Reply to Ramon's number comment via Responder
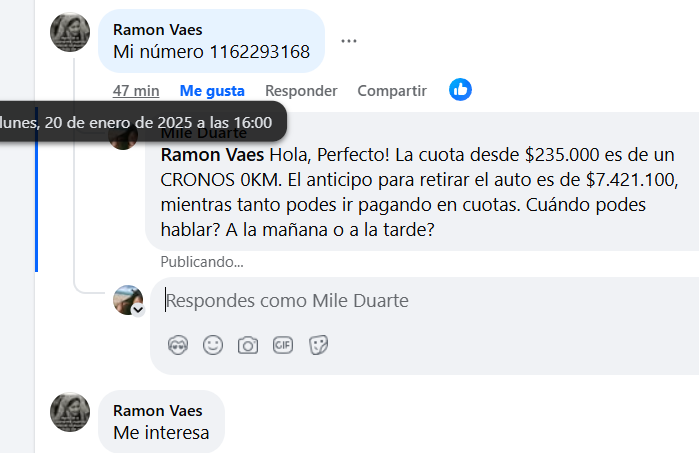Screen dimensions: 699x453 (x=301, y=90)
